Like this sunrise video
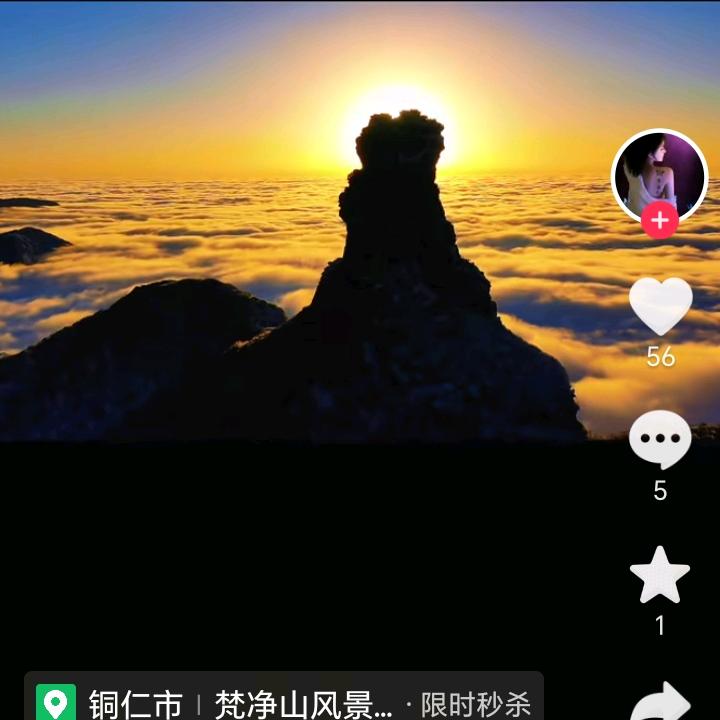Screen dimensions: 720x720 pos(660,306)
